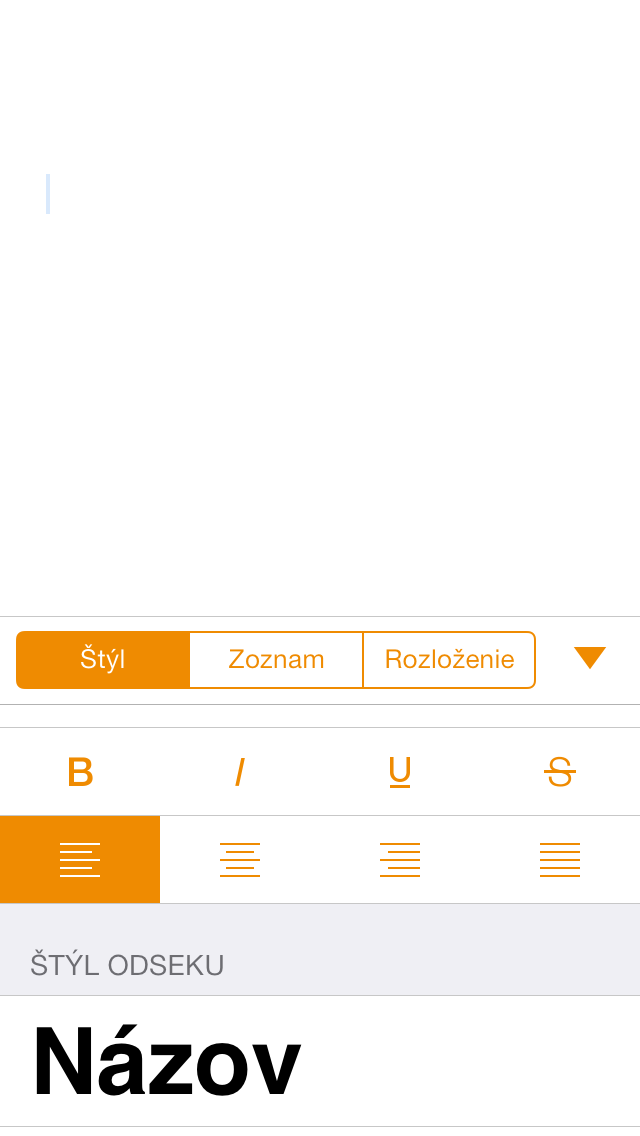Collapse the format panel with the down arrow
The height and width of the screenshot is (1136, 640).
coord(590,658)
